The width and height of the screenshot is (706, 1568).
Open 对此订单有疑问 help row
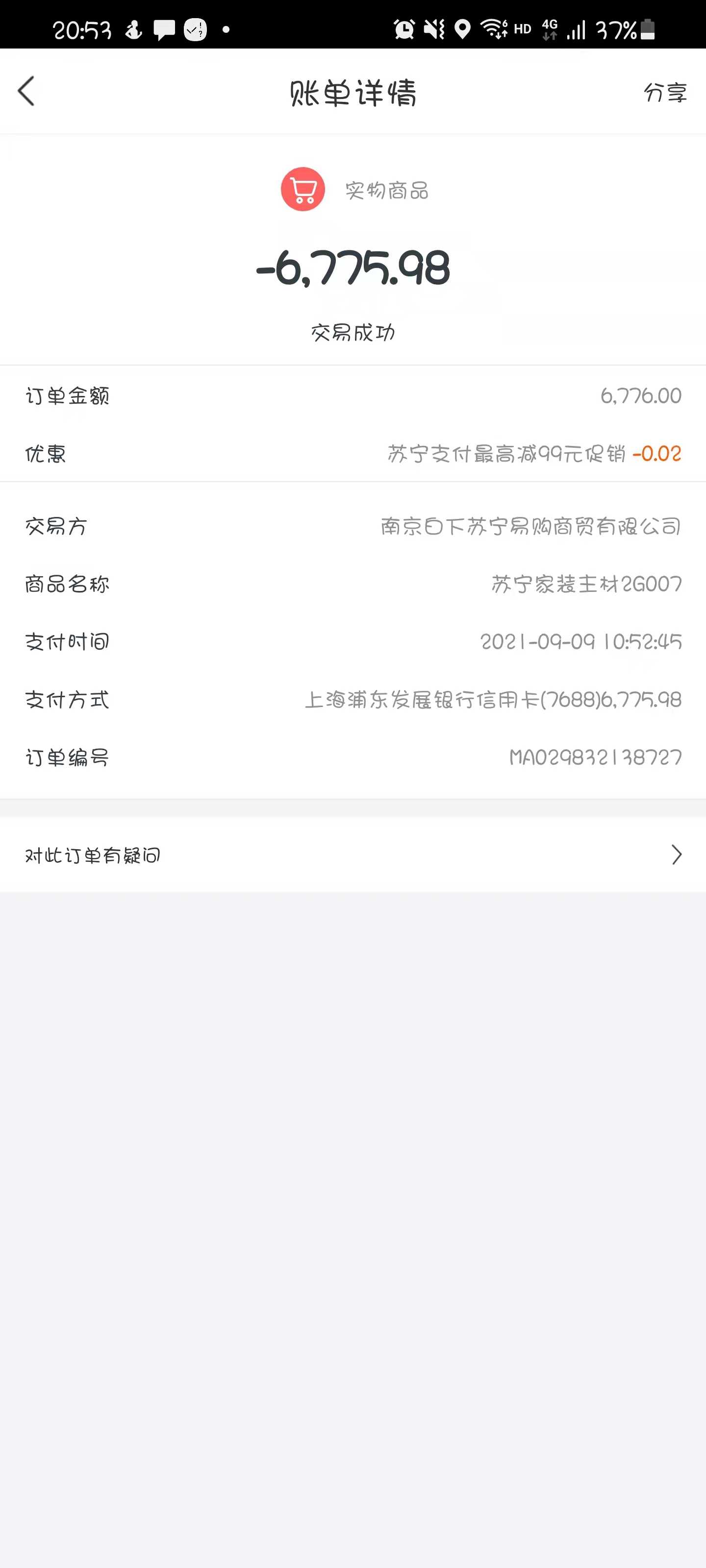click(x=353, y=855)
